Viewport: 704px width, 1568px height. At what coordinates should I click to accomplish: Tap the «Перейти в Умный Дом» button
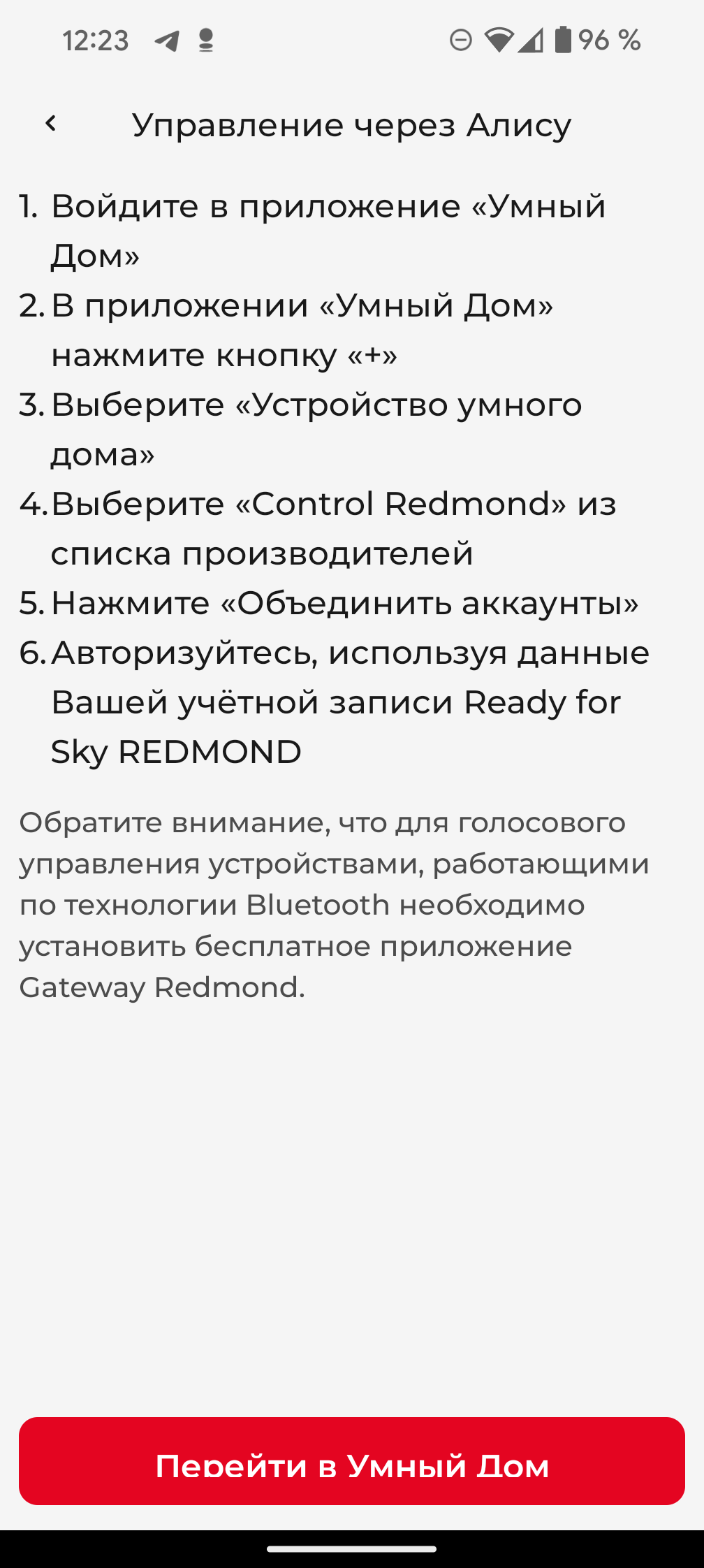[x=352, y=1460]
